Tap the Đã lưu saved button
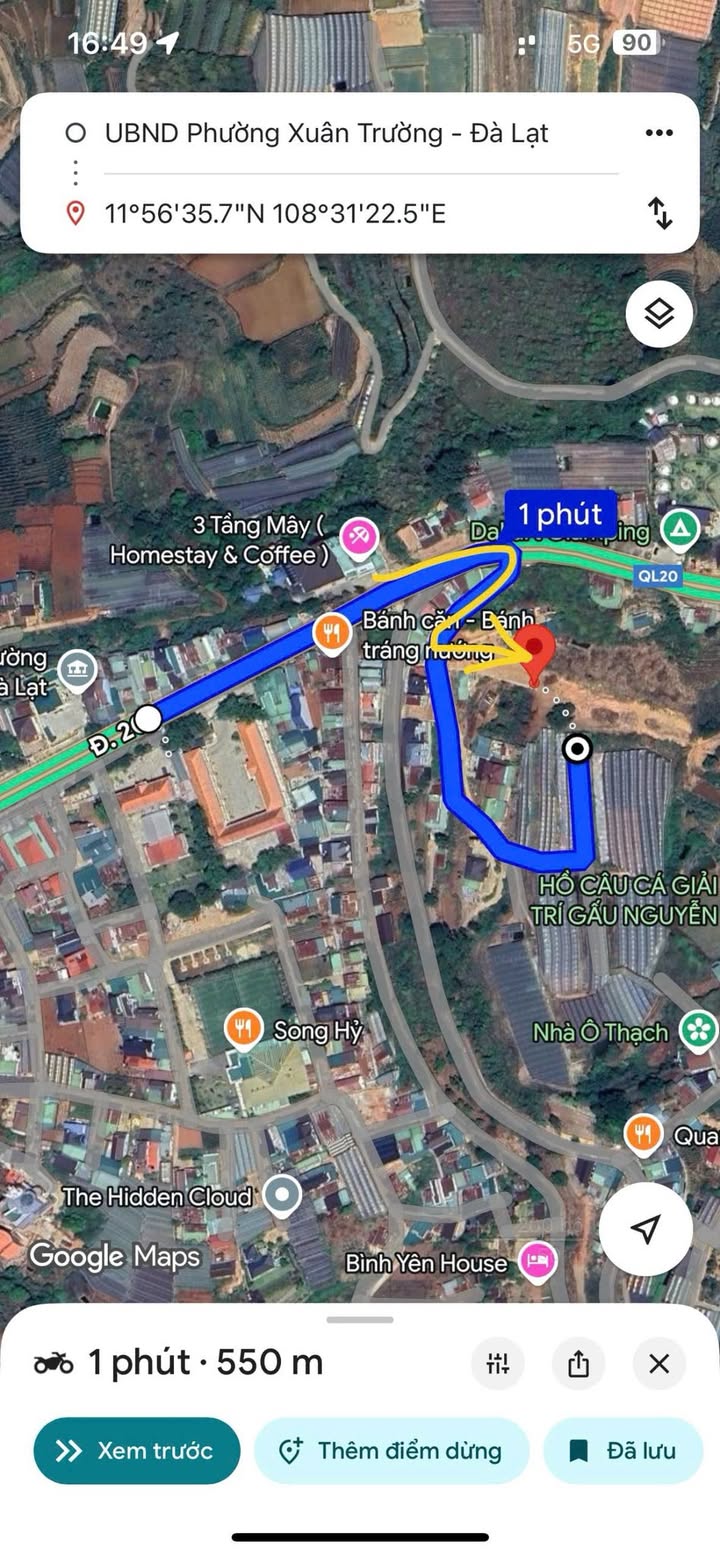The height and width of the screenshot is (1555, 720). (x=623, y=1450)
